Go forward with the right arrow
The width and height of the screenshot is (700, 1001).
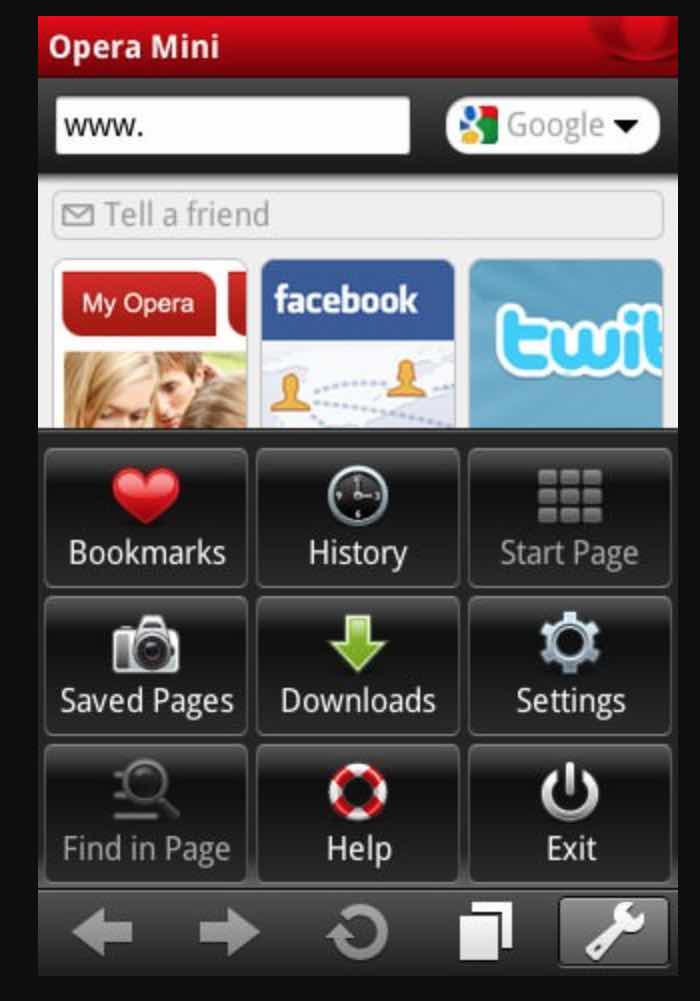click(x=229, y=932)
